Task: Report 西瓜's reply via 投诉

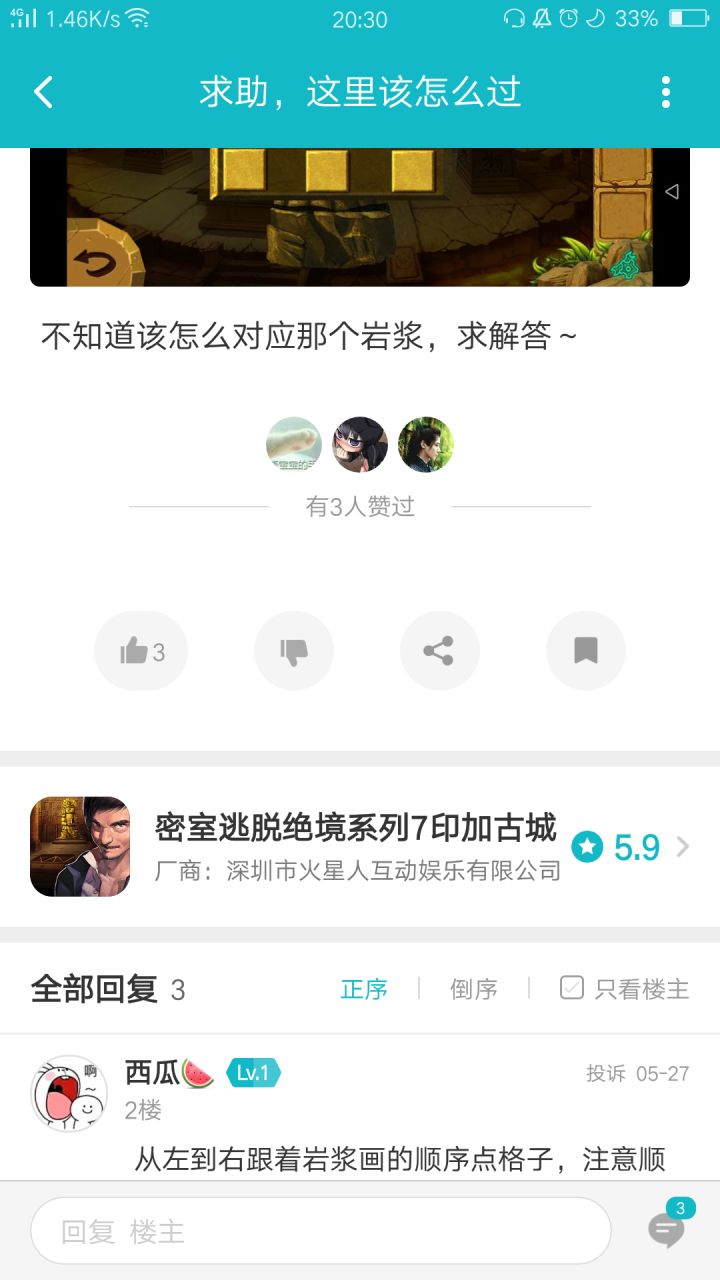Action: [x=606, y=1073]
